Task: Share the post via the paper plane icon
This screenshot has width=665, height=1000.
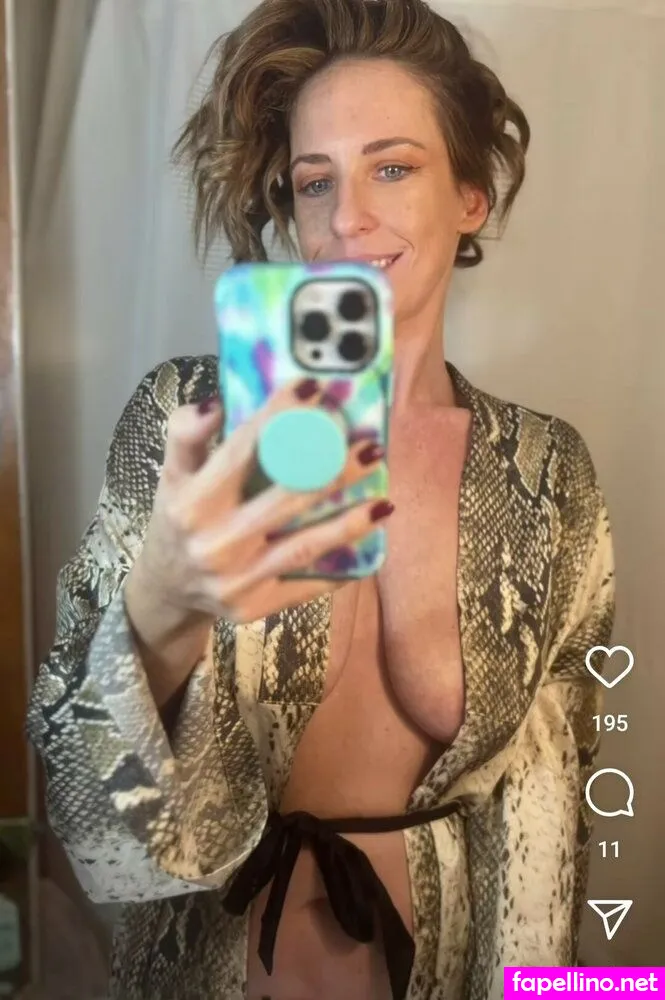Action: tap(609, 918)
